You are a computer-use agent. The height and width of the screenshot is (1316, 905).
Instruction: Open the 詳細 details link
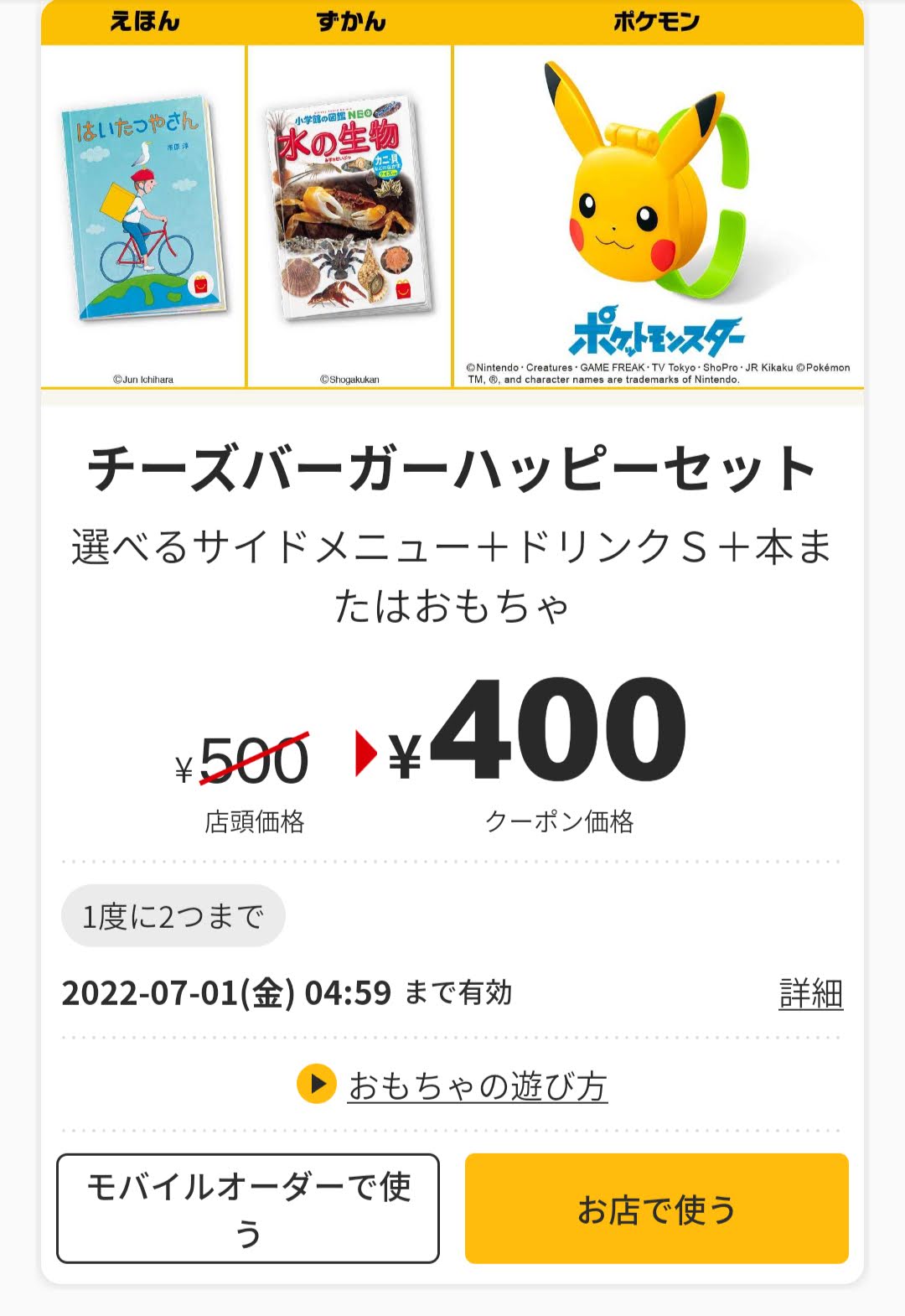pyautogui.click(x=810, y=993)
